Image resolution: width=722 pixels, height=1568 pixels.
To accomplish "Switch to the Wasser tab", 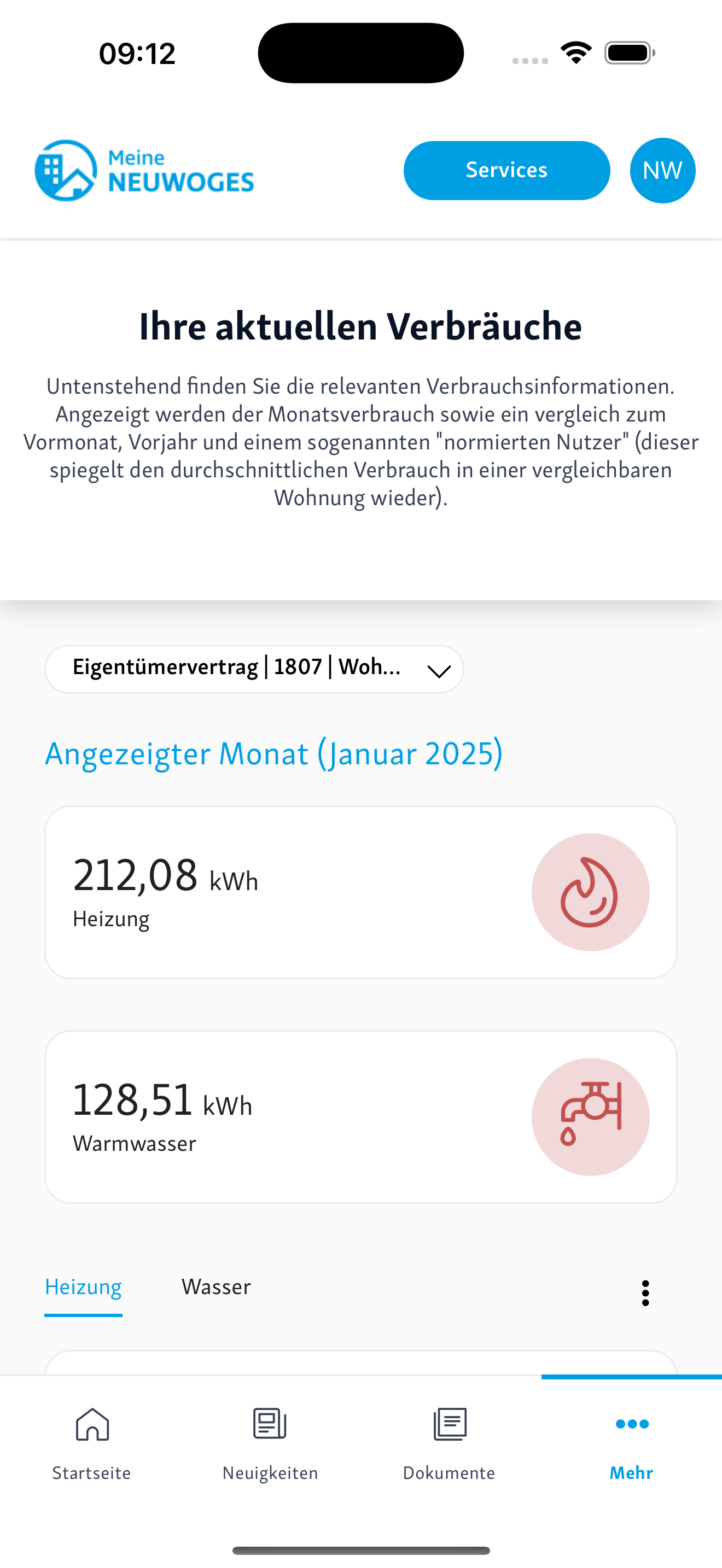I will coord(216,1287).
